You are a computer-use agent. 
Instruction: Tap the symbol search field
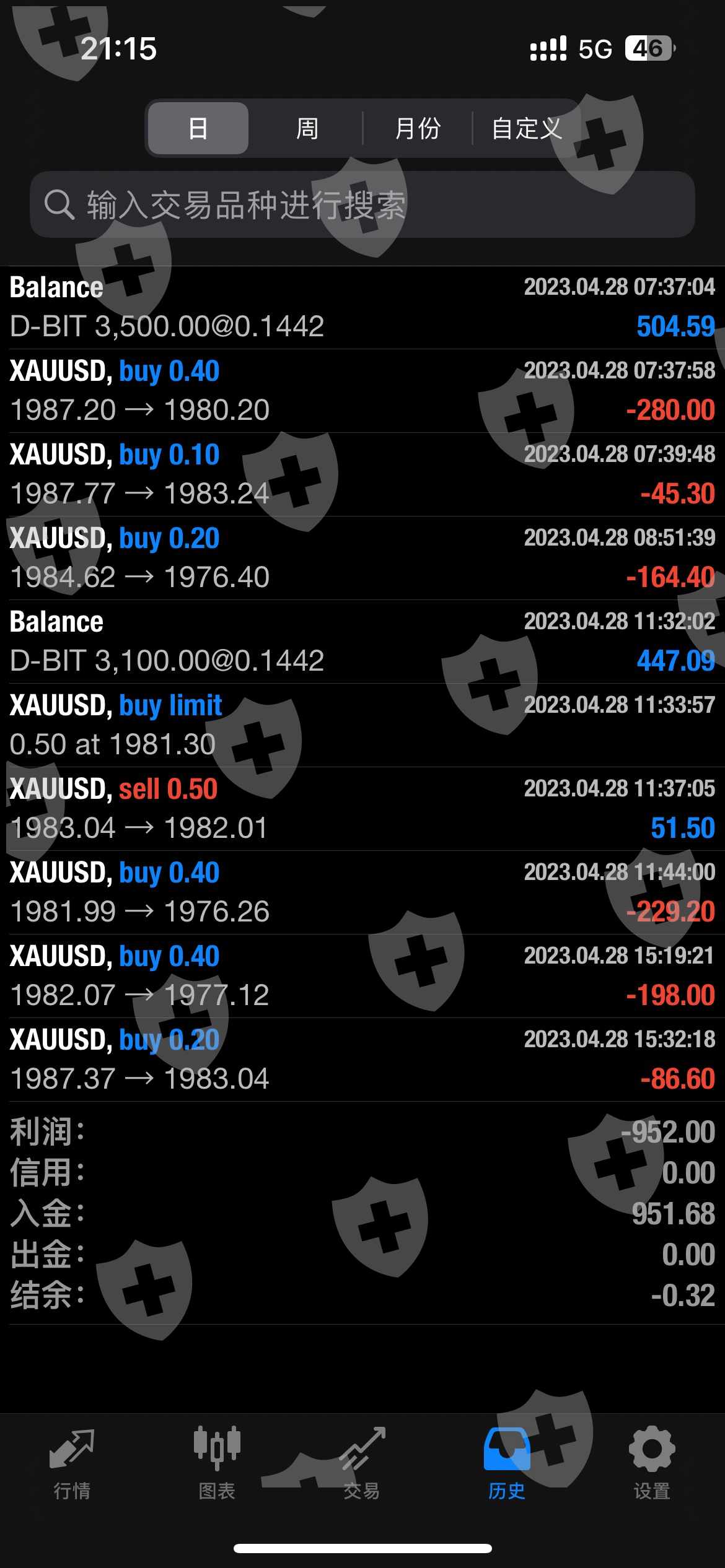tap(362, 205)
